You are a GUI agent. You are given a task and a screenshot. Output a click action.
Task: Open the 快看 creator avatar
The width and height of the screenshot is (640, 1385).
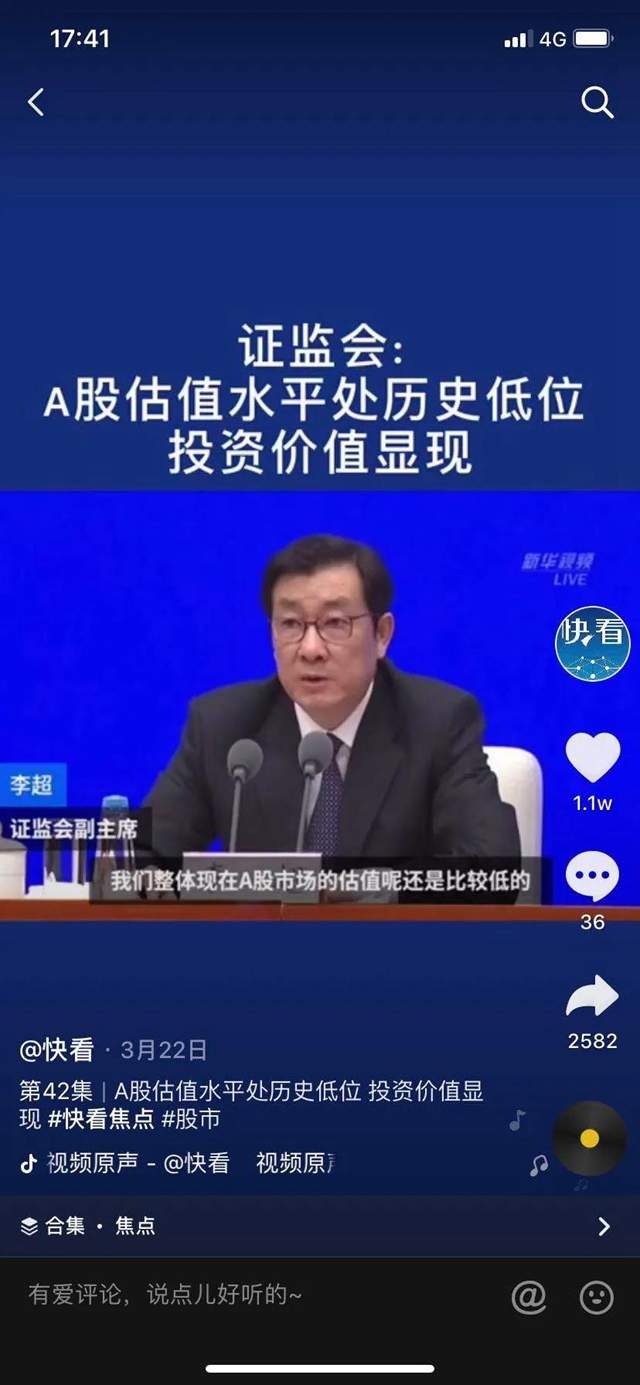click(593, 643)
